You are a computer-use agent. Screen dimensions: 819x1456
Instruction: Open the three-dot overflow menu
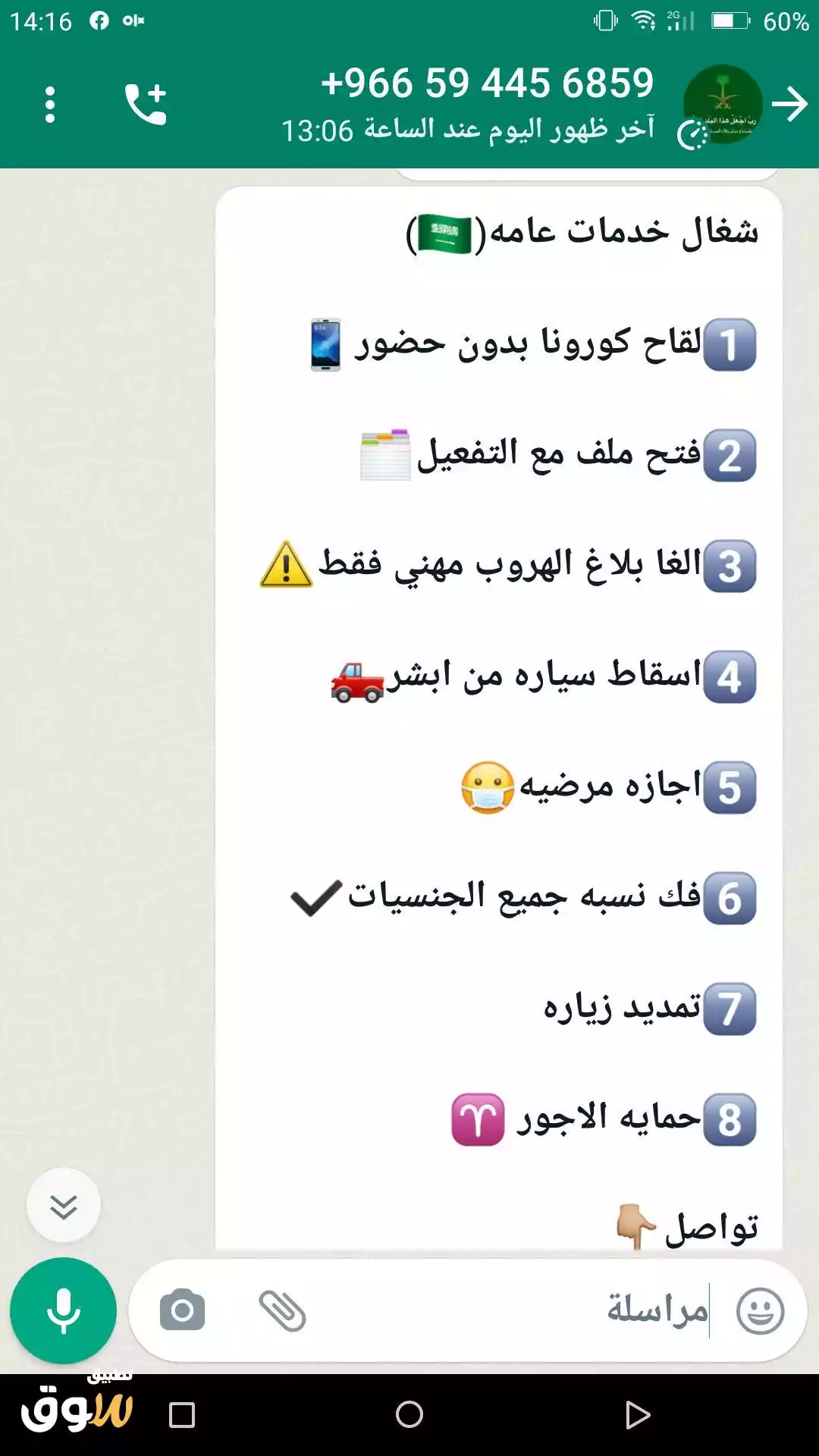(x=50, y=105)
